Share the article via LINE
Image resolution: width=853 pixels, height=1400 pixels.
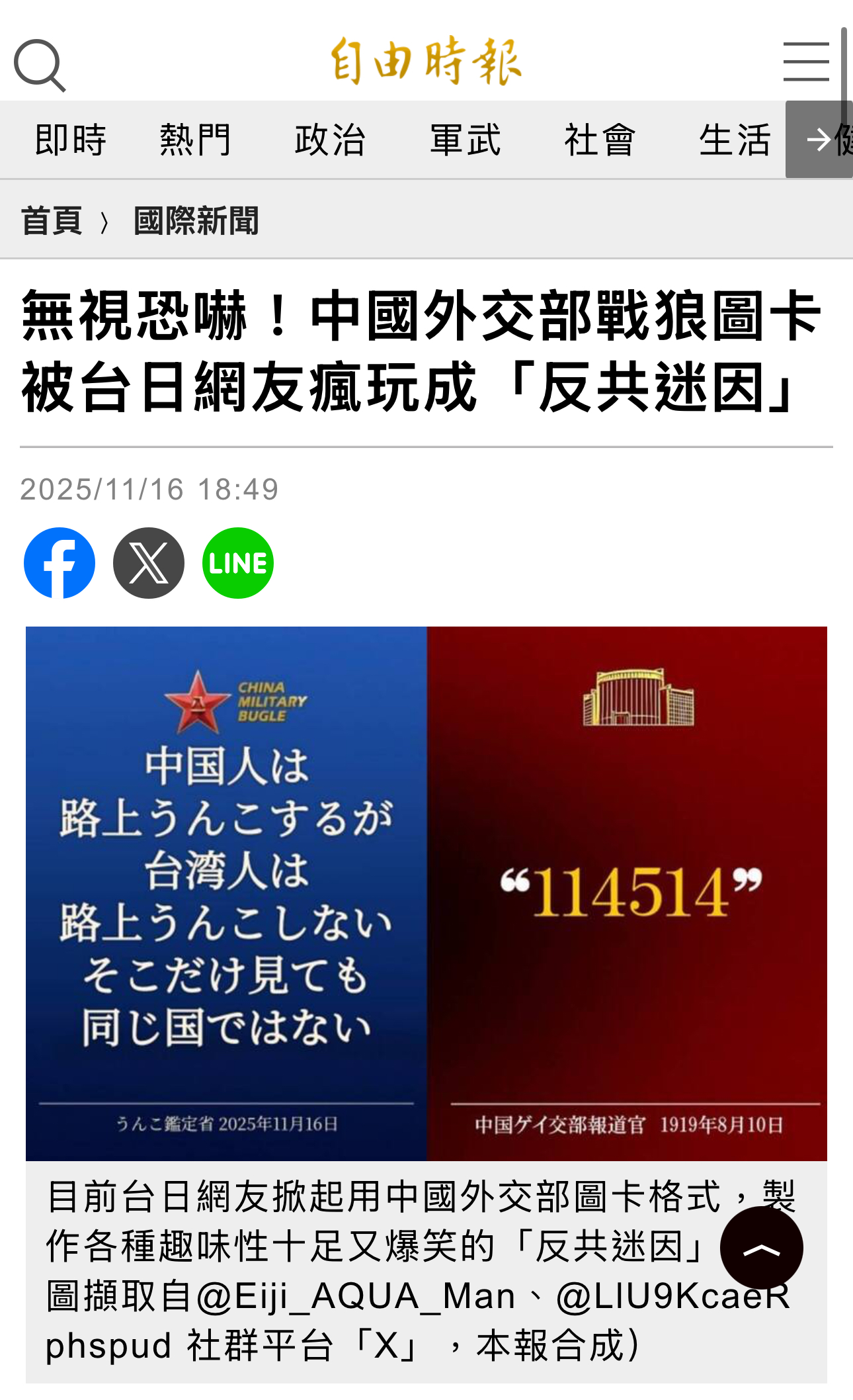(238, 563)
